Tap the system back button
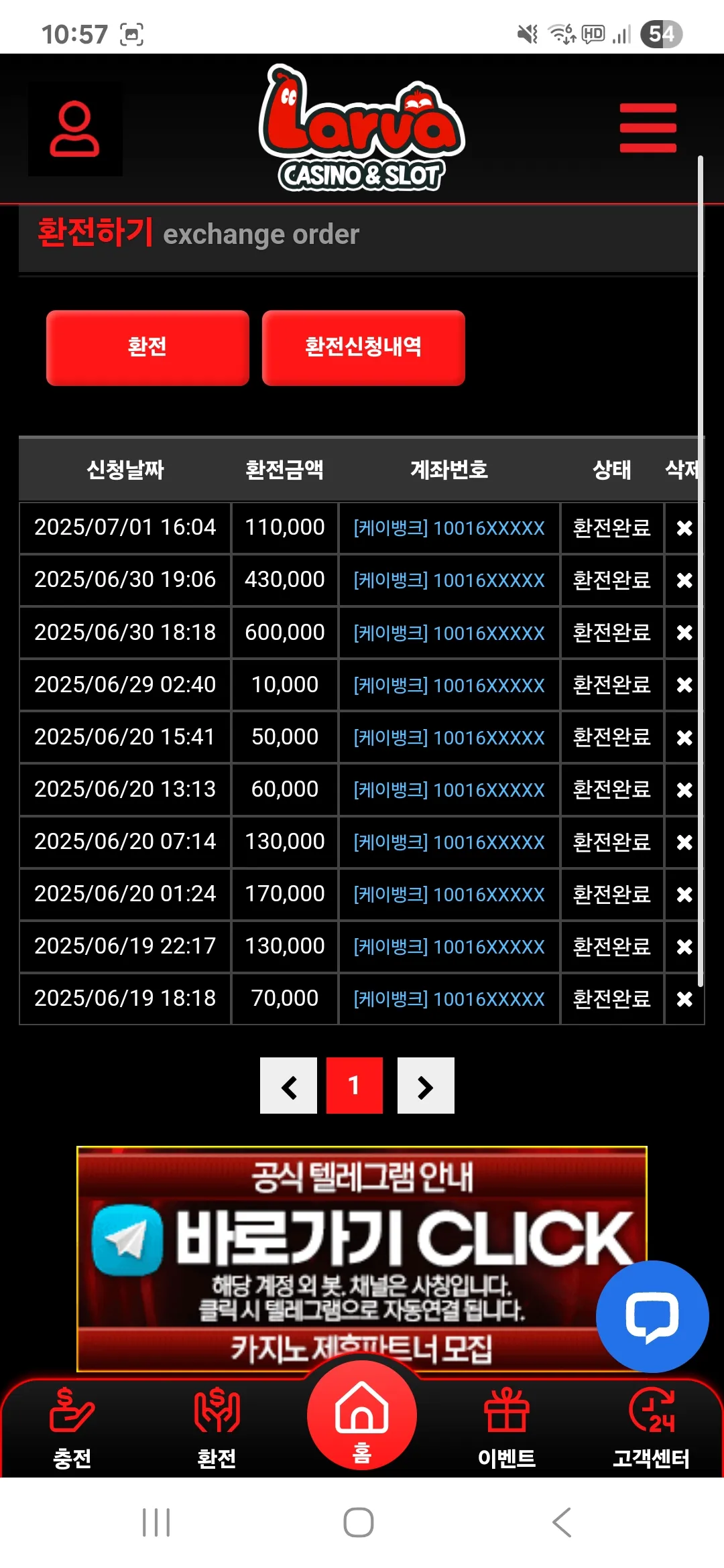This screenshot has width=724, height=1568. click(x=562, y=1522)
